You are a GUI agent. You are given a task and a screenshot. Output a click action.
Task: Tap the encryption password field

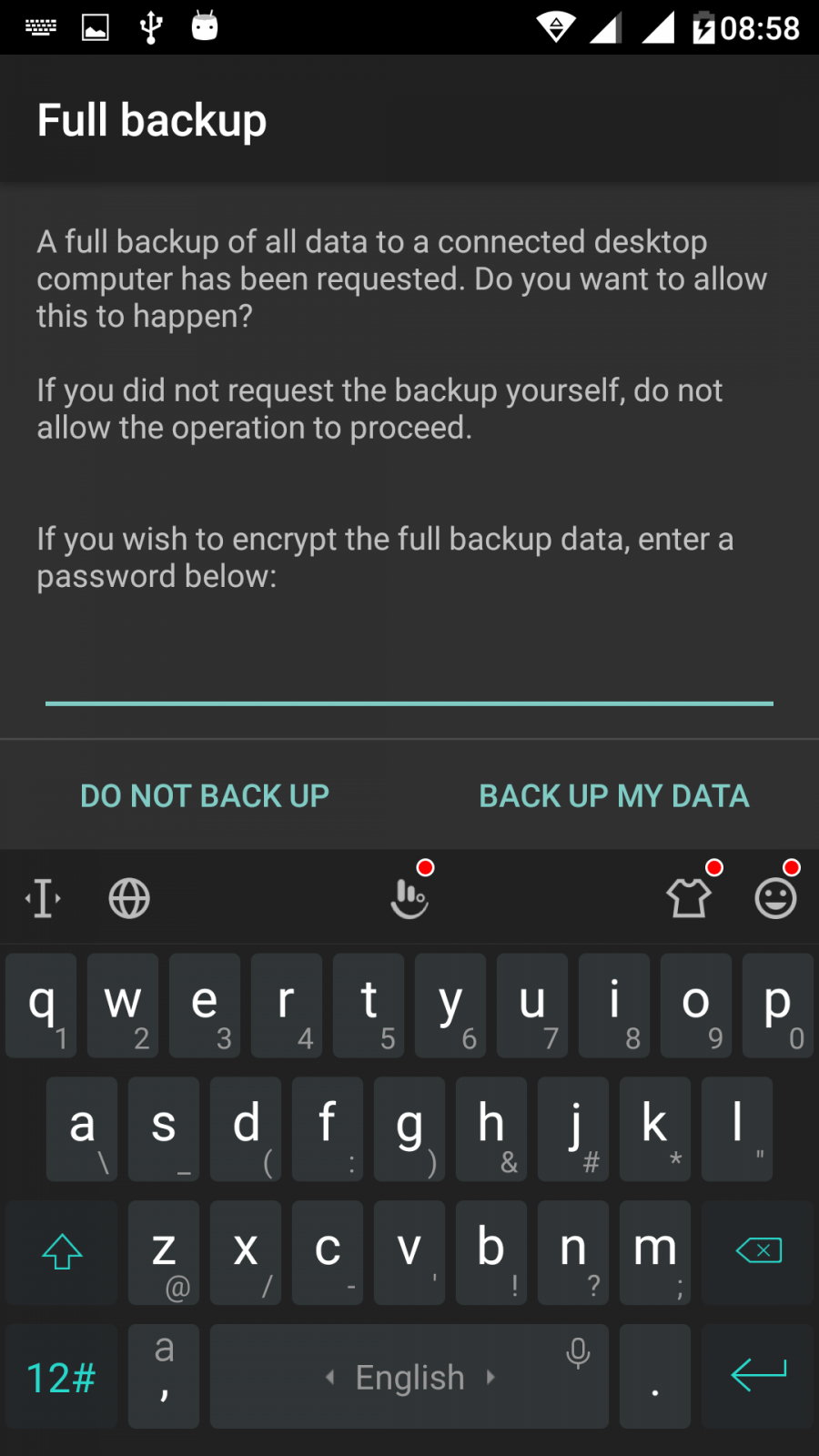click(x=409, y=675)
